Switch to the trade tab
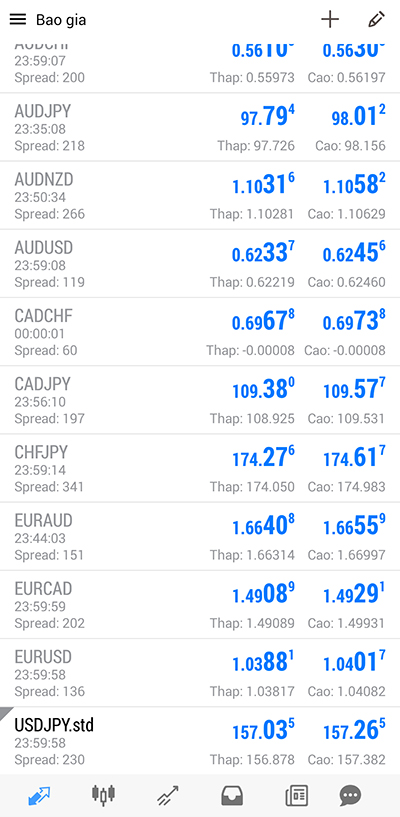 (168, 795)
